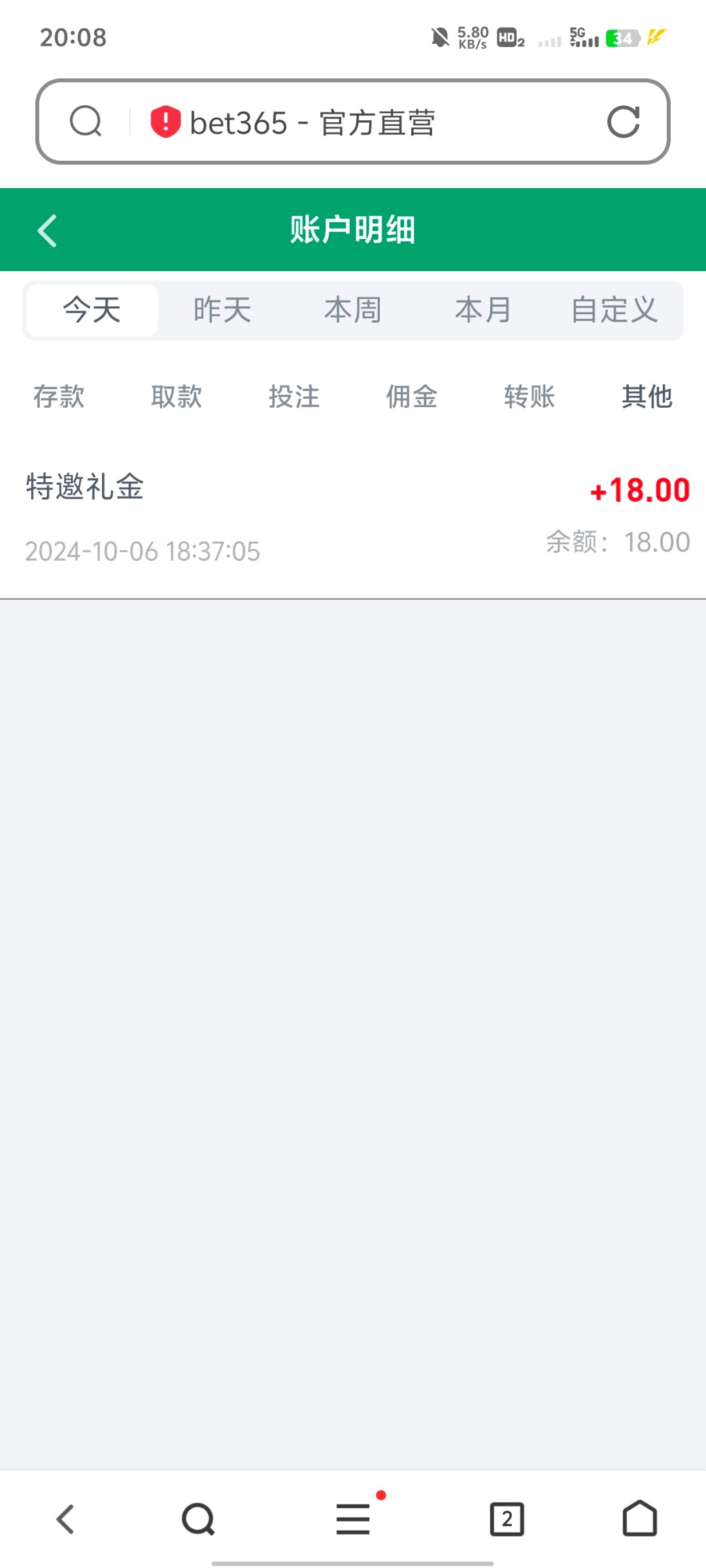Tap the browser's bottom back arrow
706x1568 pixels.
(x=65, y=1519)
